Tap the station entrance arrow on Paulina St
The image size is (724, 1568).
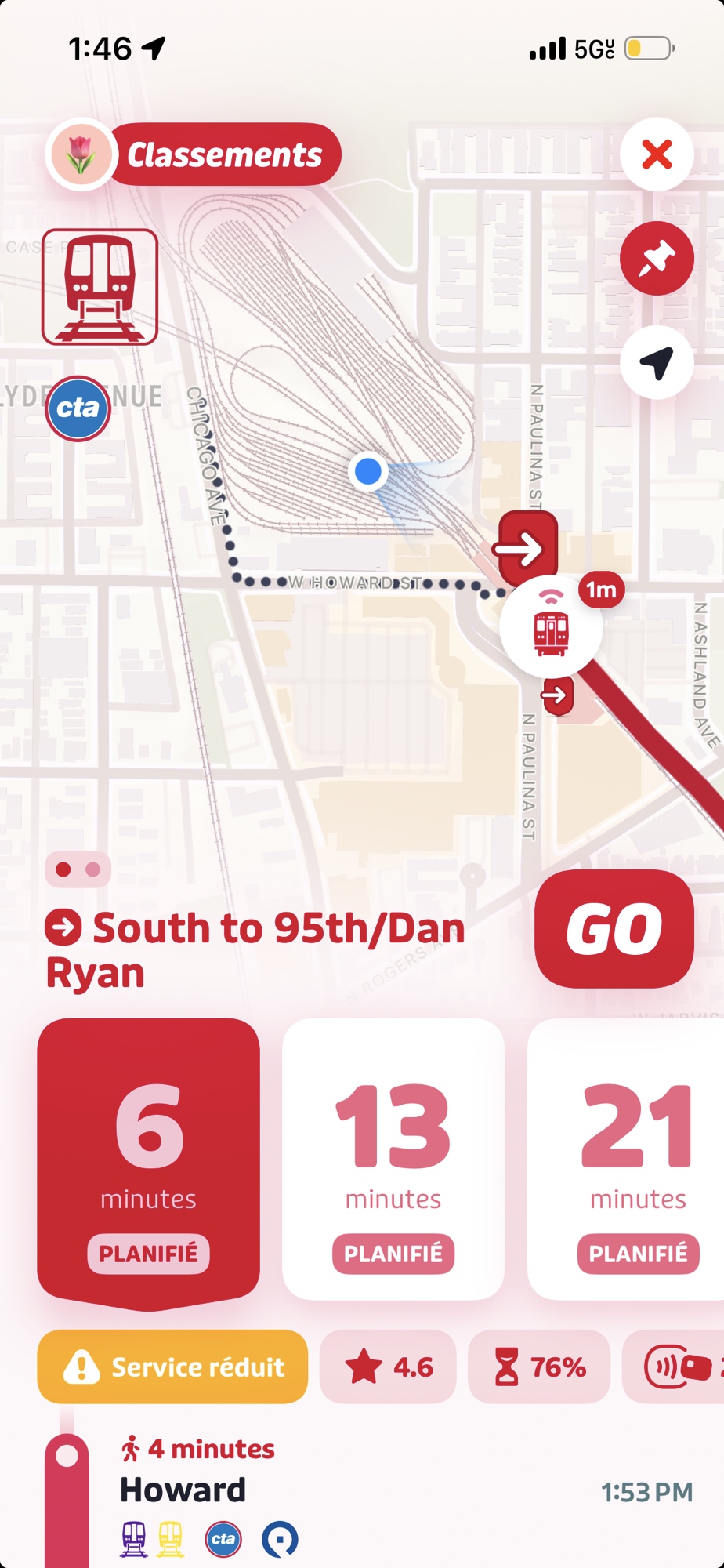click(527, 547)
